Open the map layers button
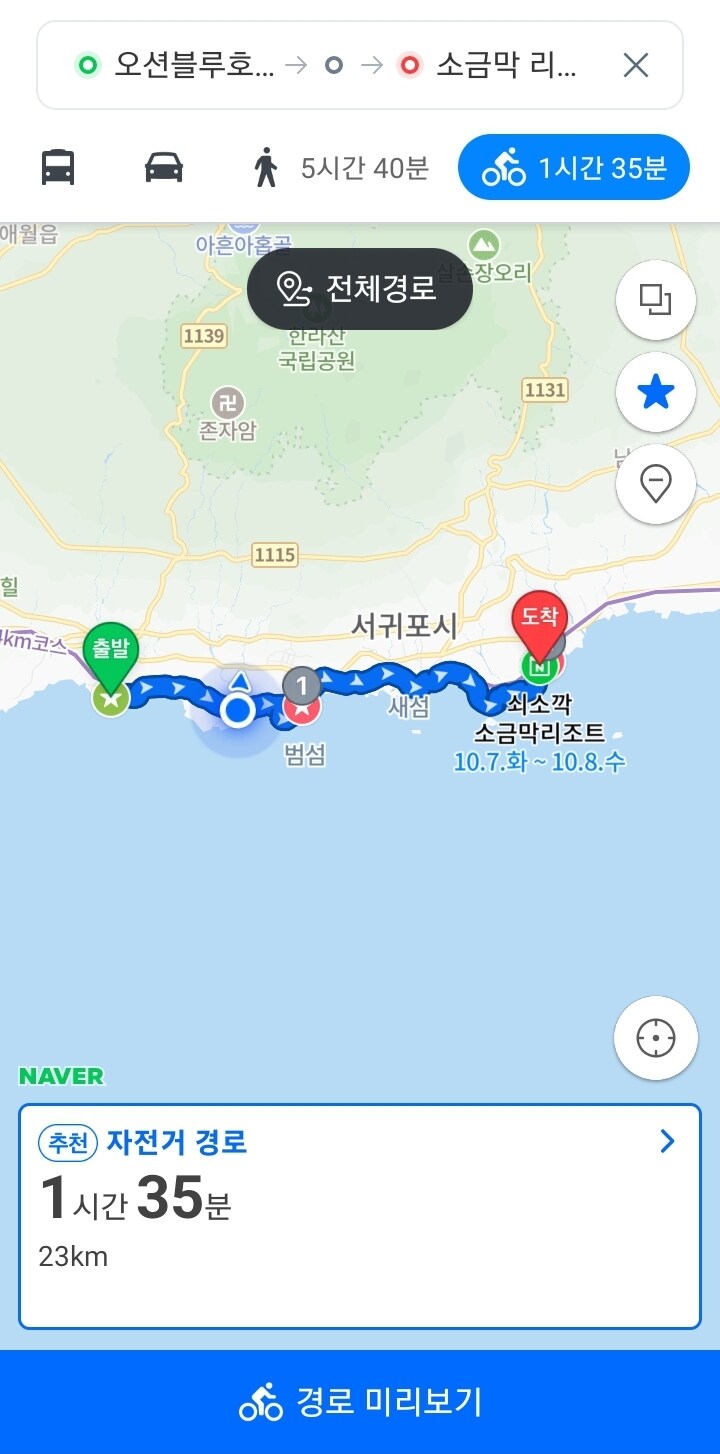720x1454 pixels. pyautogui.click(x=656, y=299)
